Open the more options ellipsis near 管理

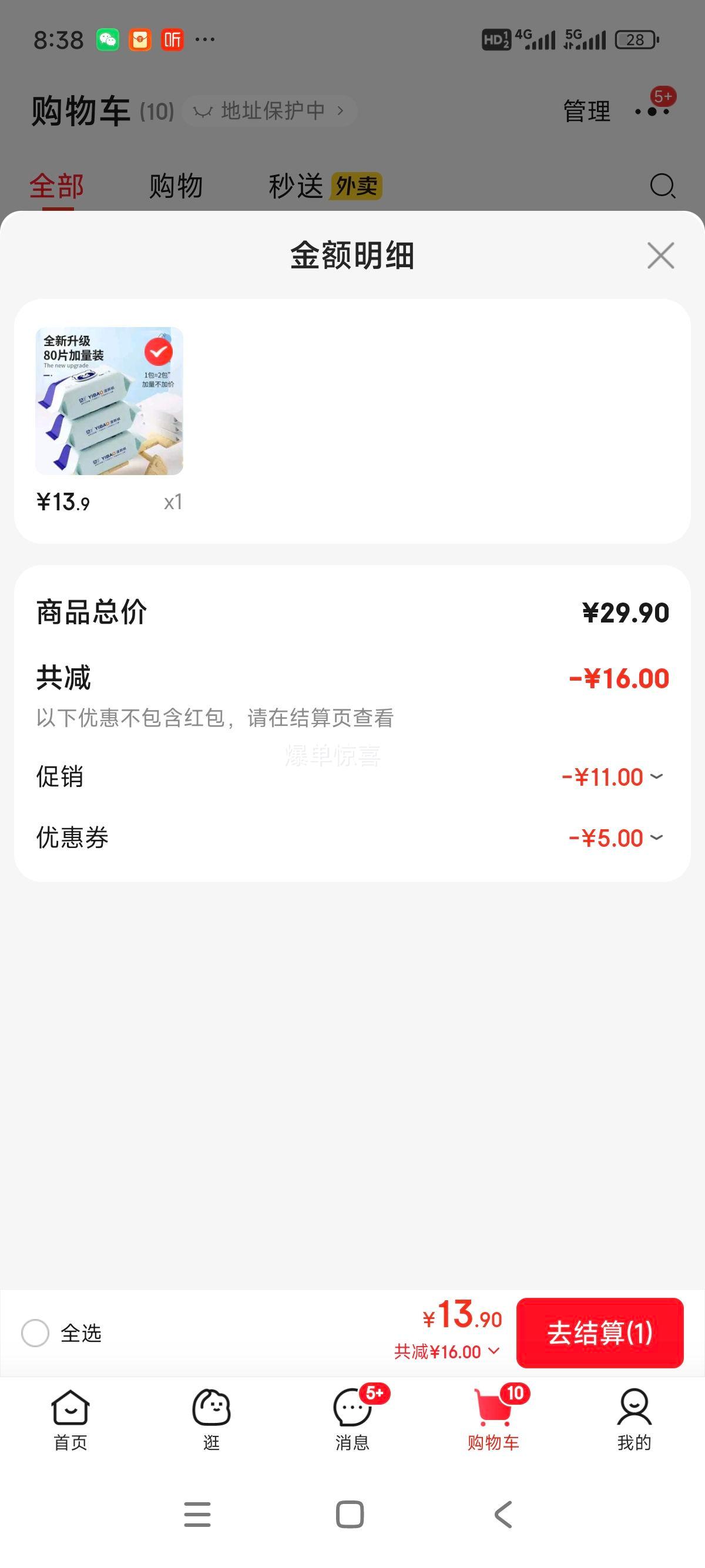[x=651, y=112]
